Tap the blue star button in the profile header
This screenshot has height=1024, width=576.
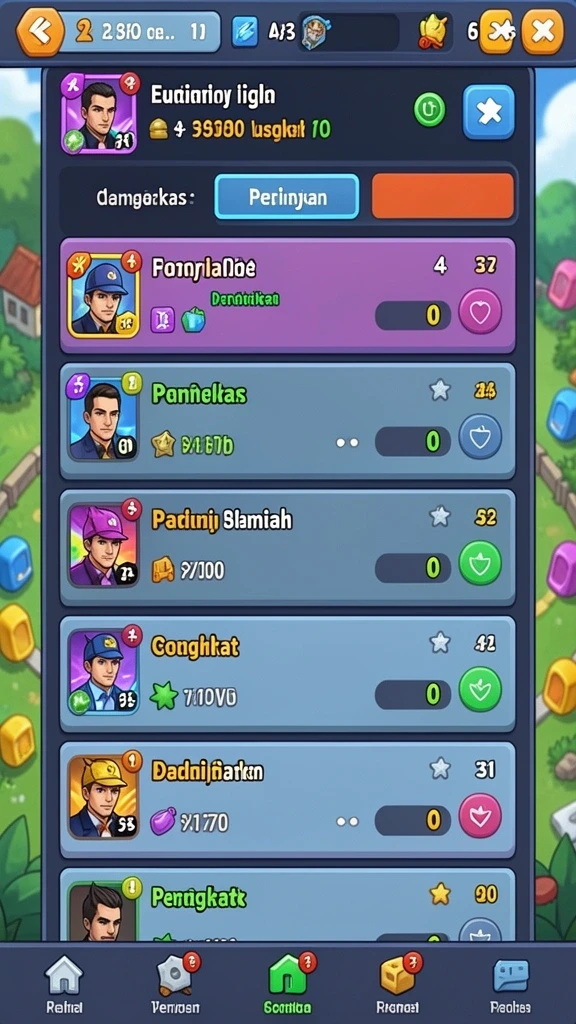pyautogui.click(x=488, y=112)
